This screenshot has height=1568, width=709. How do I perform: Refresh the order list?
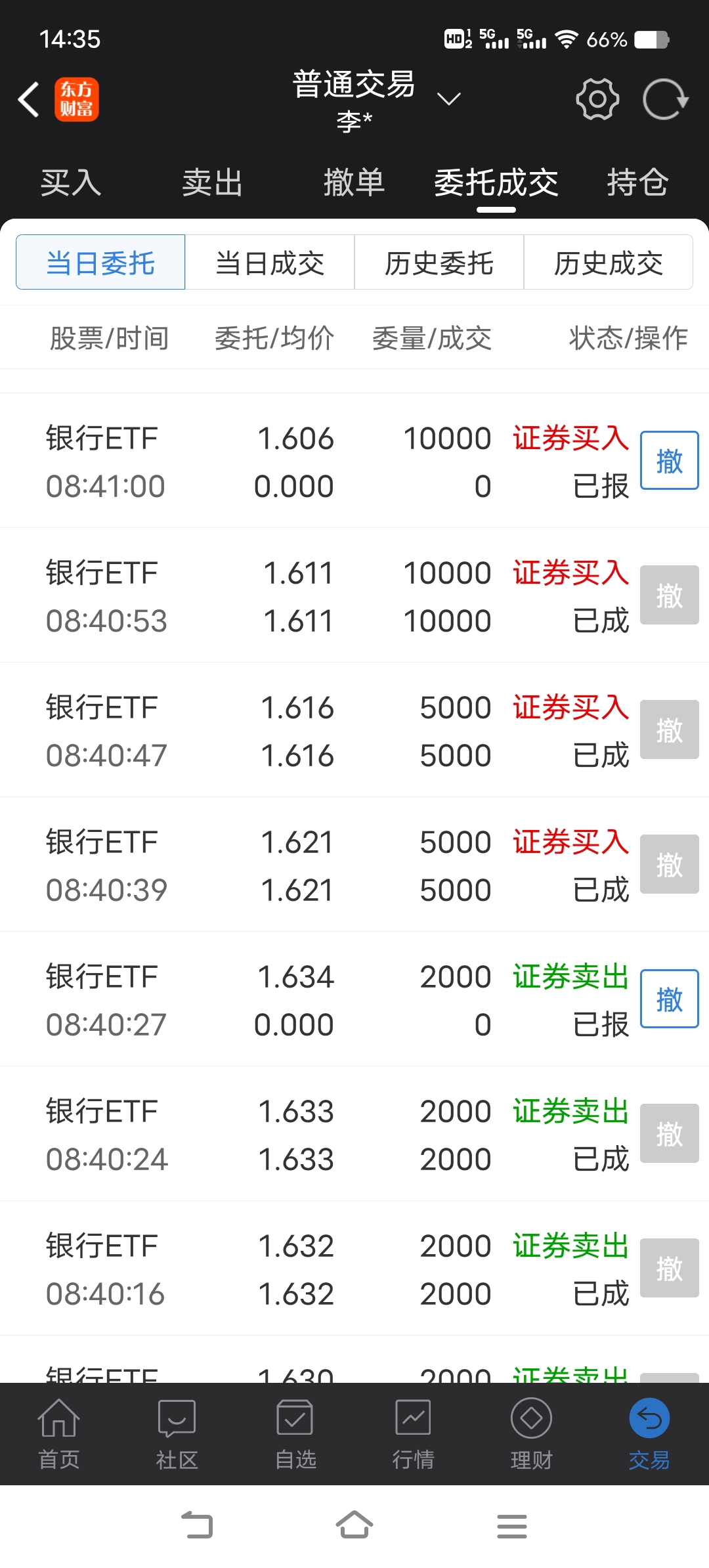[x=665, y=99]
